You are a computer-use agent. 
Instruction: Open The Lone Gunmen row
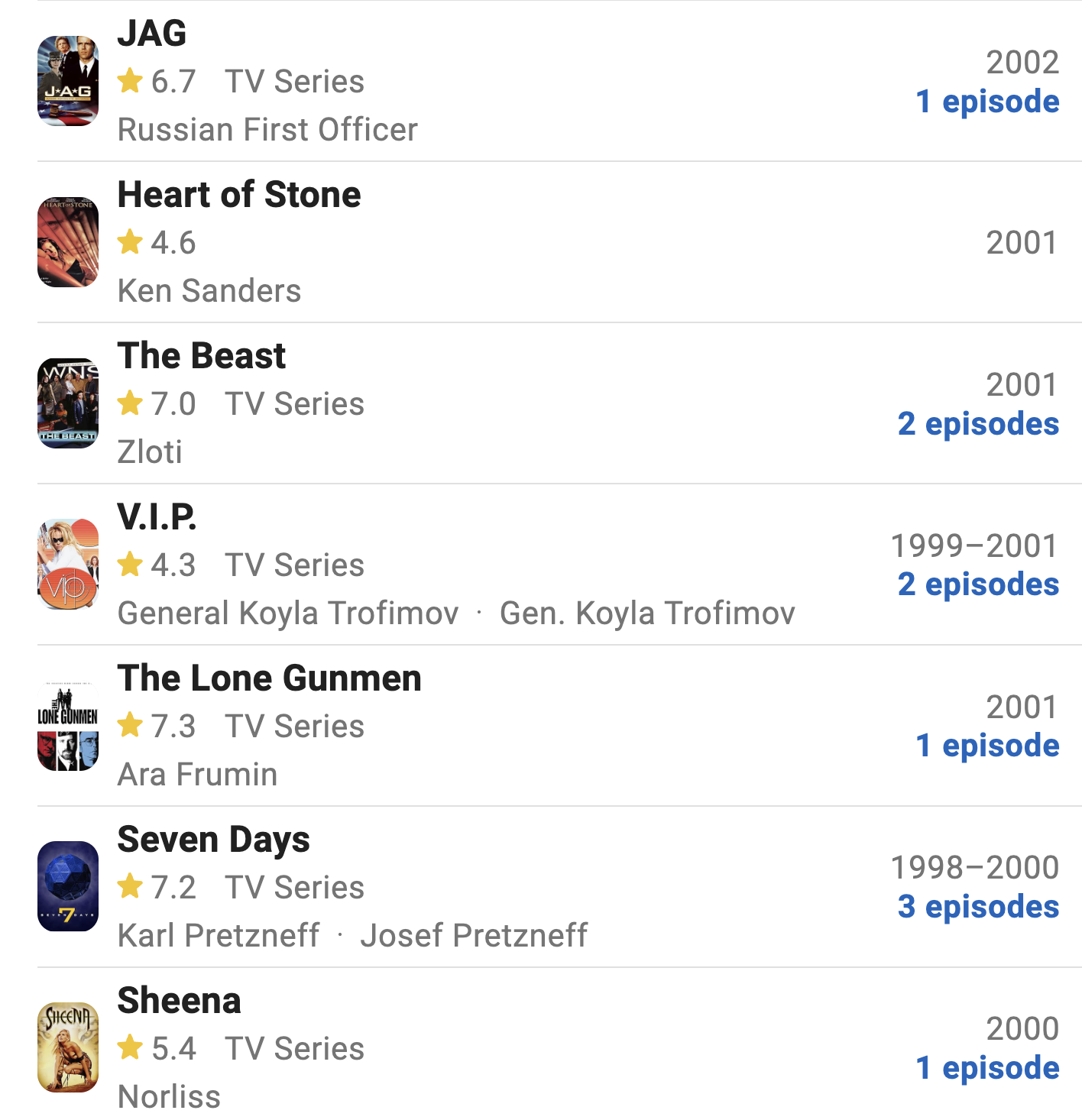tap(269, 678)
